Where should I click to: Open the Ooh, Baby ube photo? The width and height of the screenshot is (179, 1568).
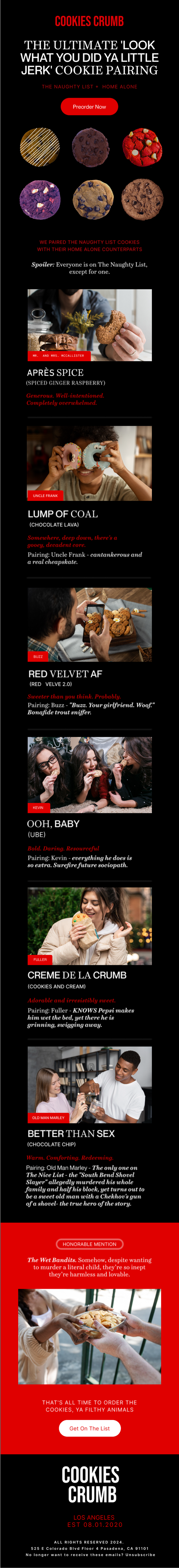[x=89, y=774]
